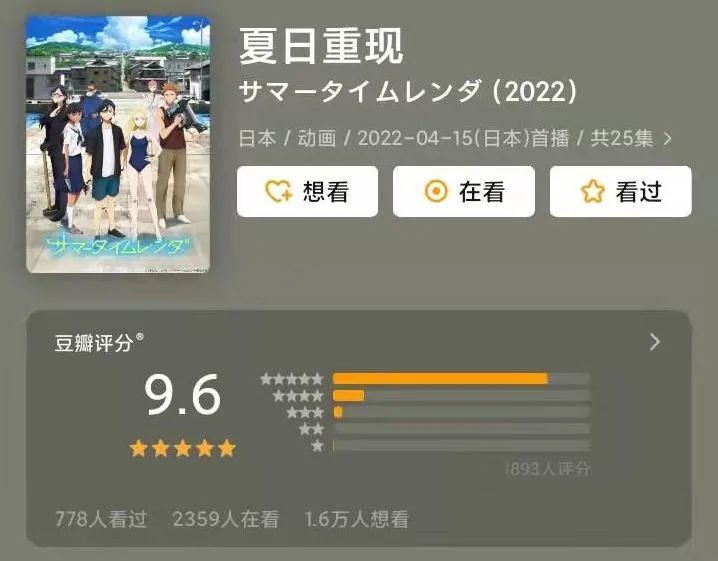Expand the show info chevron after 共25集
This screenshot has height=561, width=718.
[x=668, y=138]
